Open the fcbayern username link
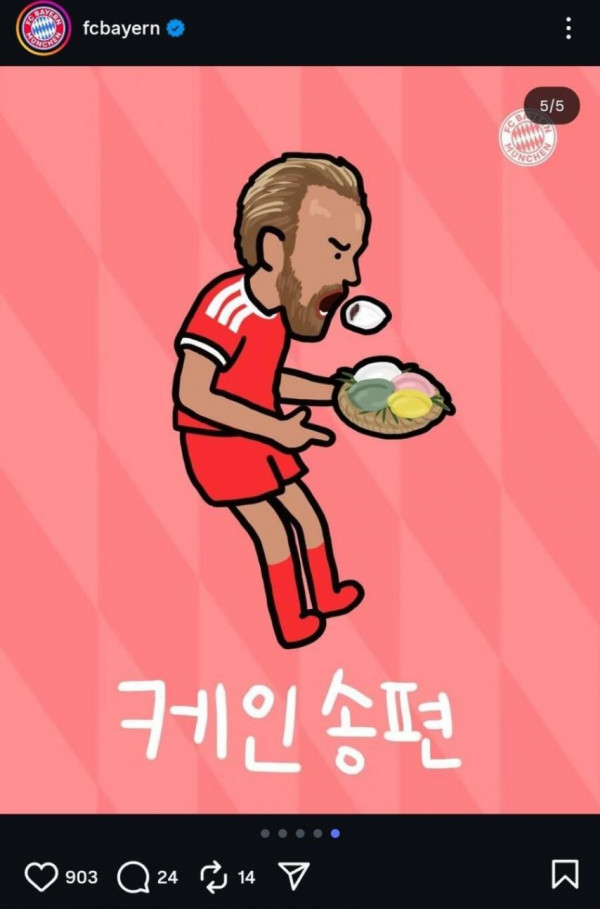 click(122, 29)
